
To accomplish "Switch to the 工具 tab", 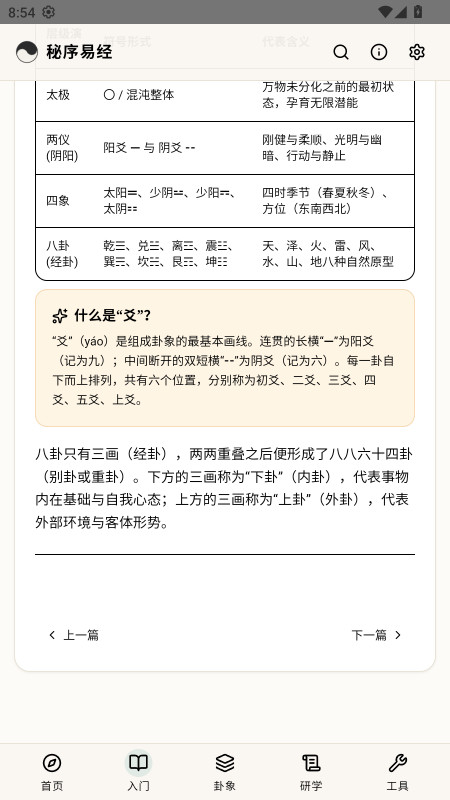I will pyautogui.click(x=397, y=772).
